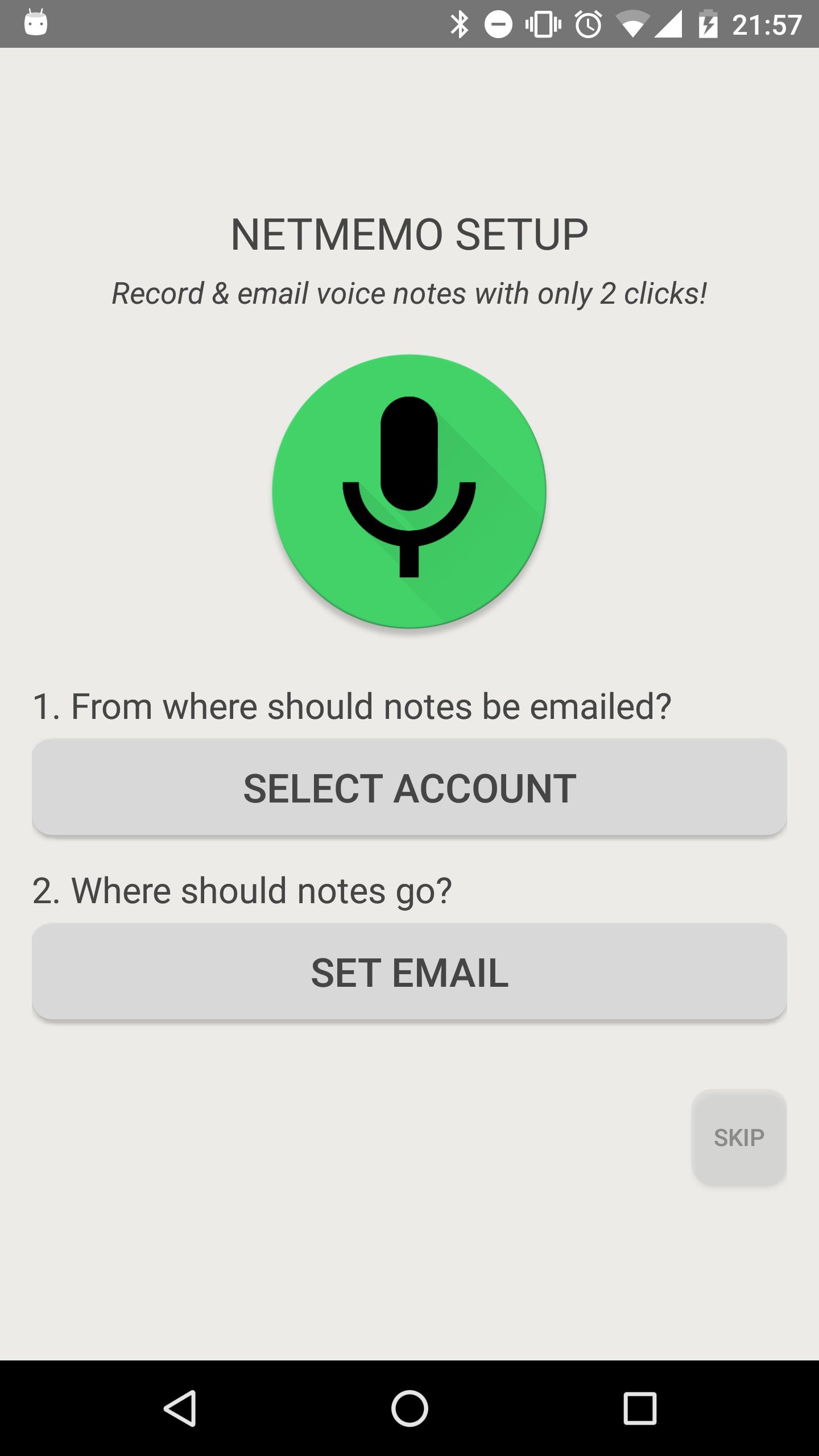Tap the Select Account button
The width and height of the screenshot is (819, 1456).
click(409, 788)
